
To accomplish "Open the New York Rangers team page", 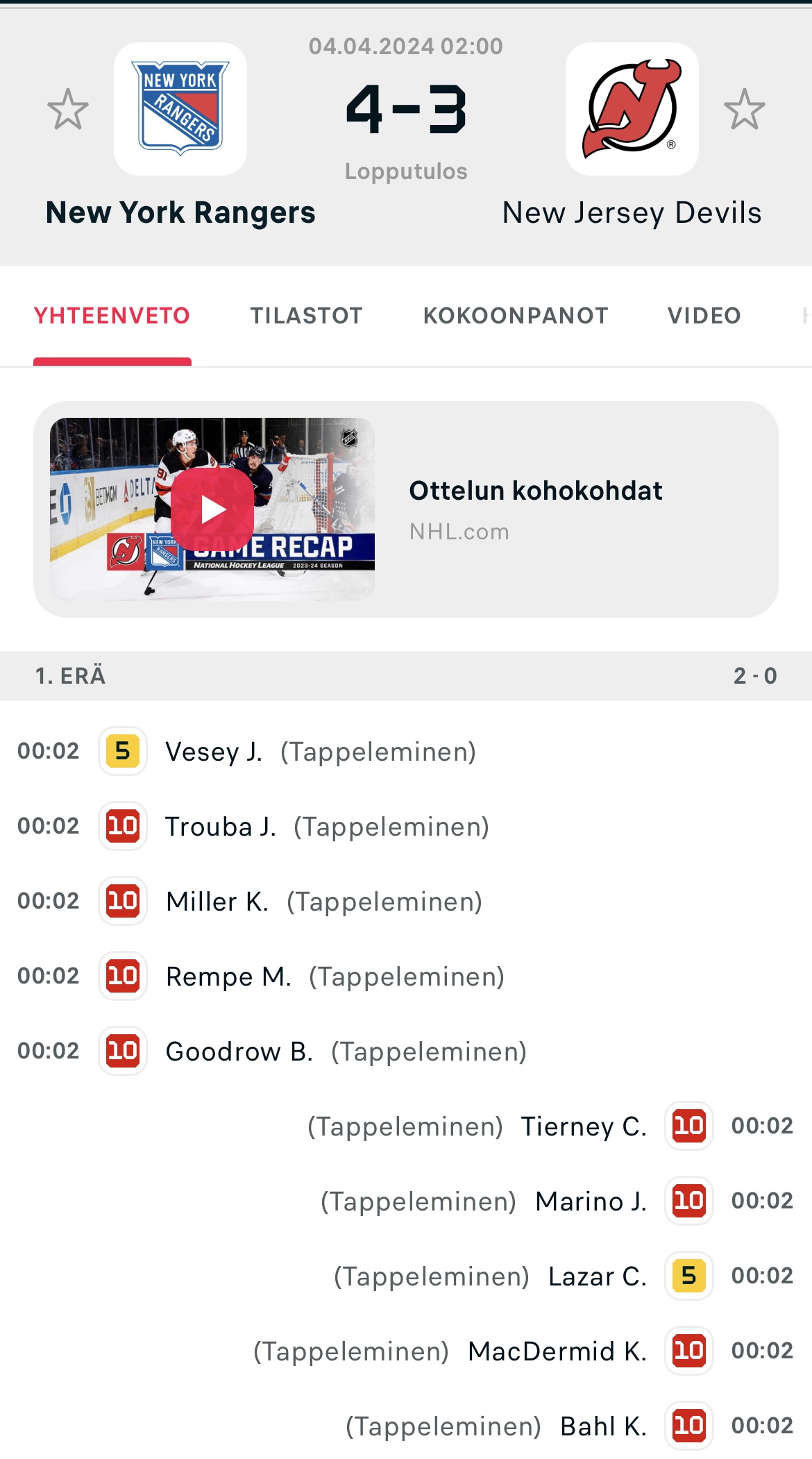I will tap(180, 110).
